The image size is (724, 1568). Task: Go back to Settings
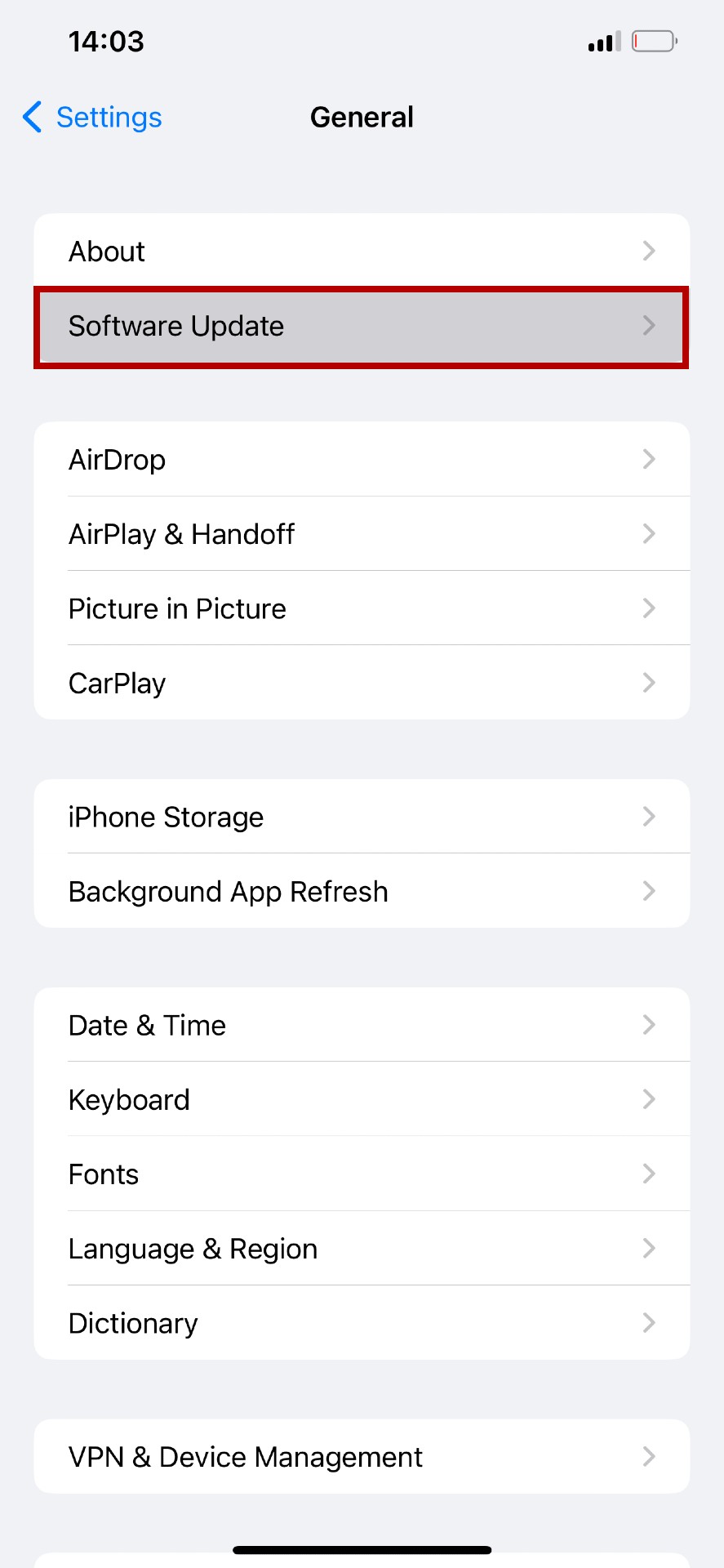point(93,118)
